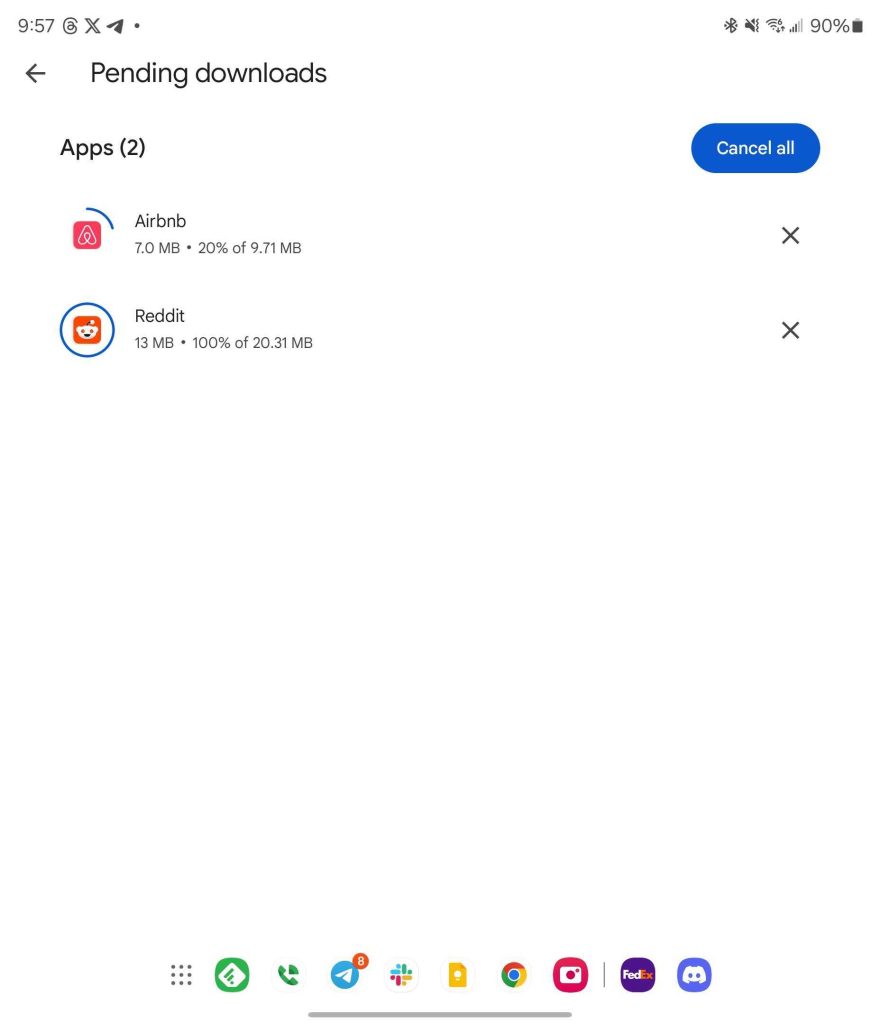Cancel the Reddit download
The width and height of the screenshot is (880, 1024).
tap(790, 330)
